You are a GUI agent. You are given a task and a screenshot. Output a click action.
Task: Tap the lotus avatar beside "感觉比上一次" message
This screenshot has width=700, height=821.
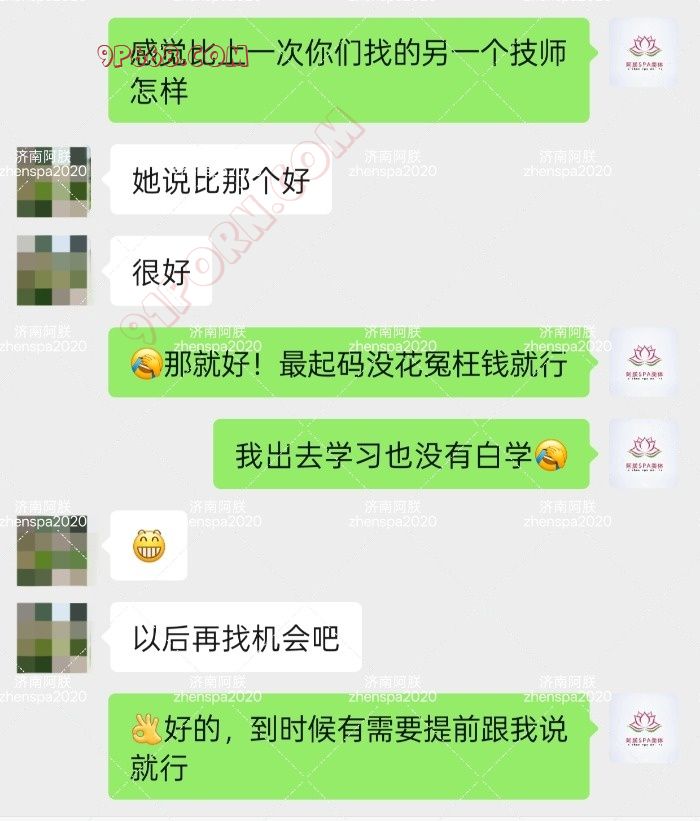644,52
